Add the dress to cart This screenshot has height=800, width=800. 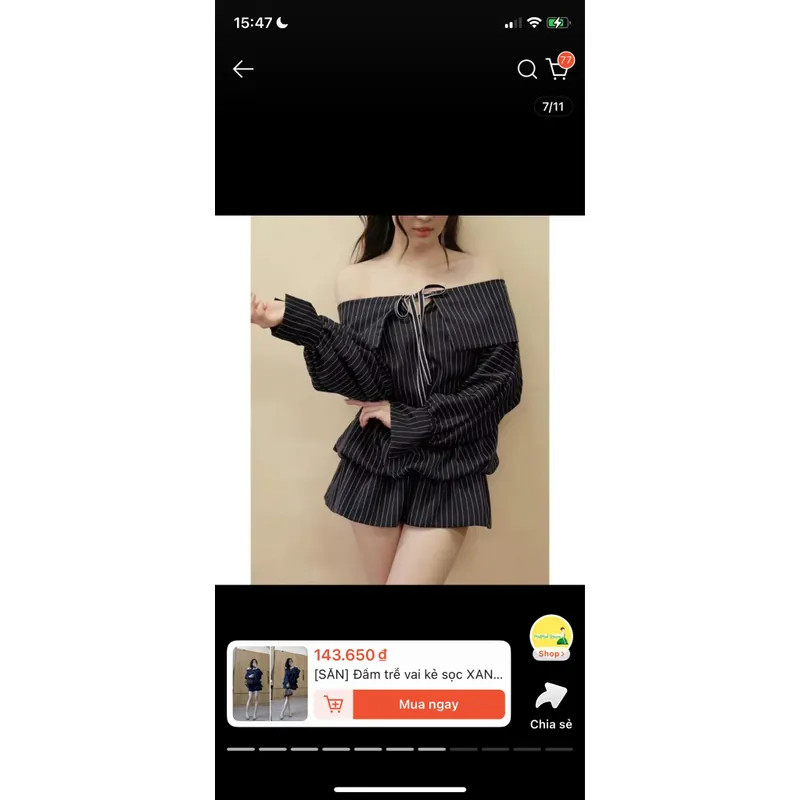pos(334,704)
